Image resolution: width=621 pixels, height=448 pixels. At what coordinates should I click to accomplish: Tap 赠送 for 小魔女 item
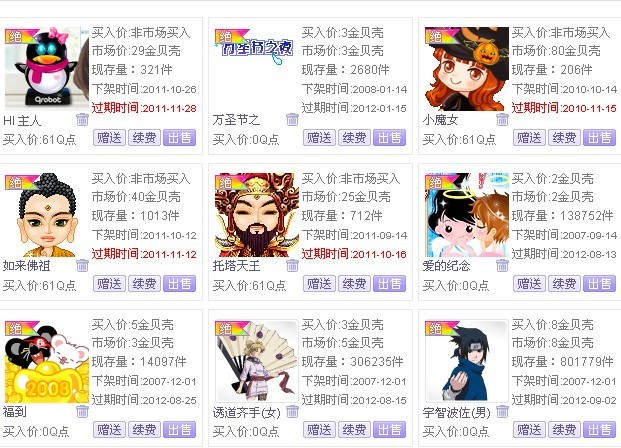coord(530,137)
